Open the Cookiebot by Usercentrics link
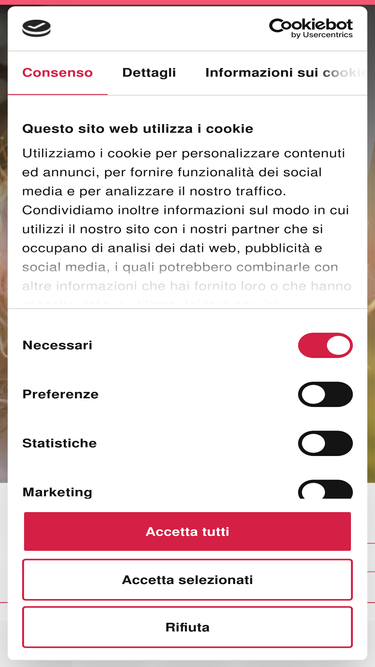This screenshot has width=375, height=667. coord(311,28)
